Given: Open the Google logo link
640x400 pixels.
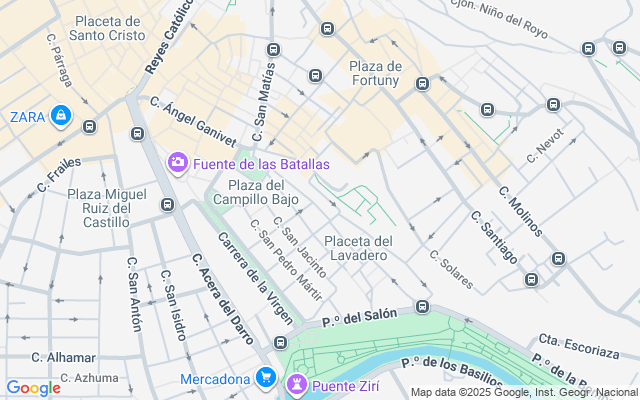Looking at the screenshot, I should [x=33, y=388].
